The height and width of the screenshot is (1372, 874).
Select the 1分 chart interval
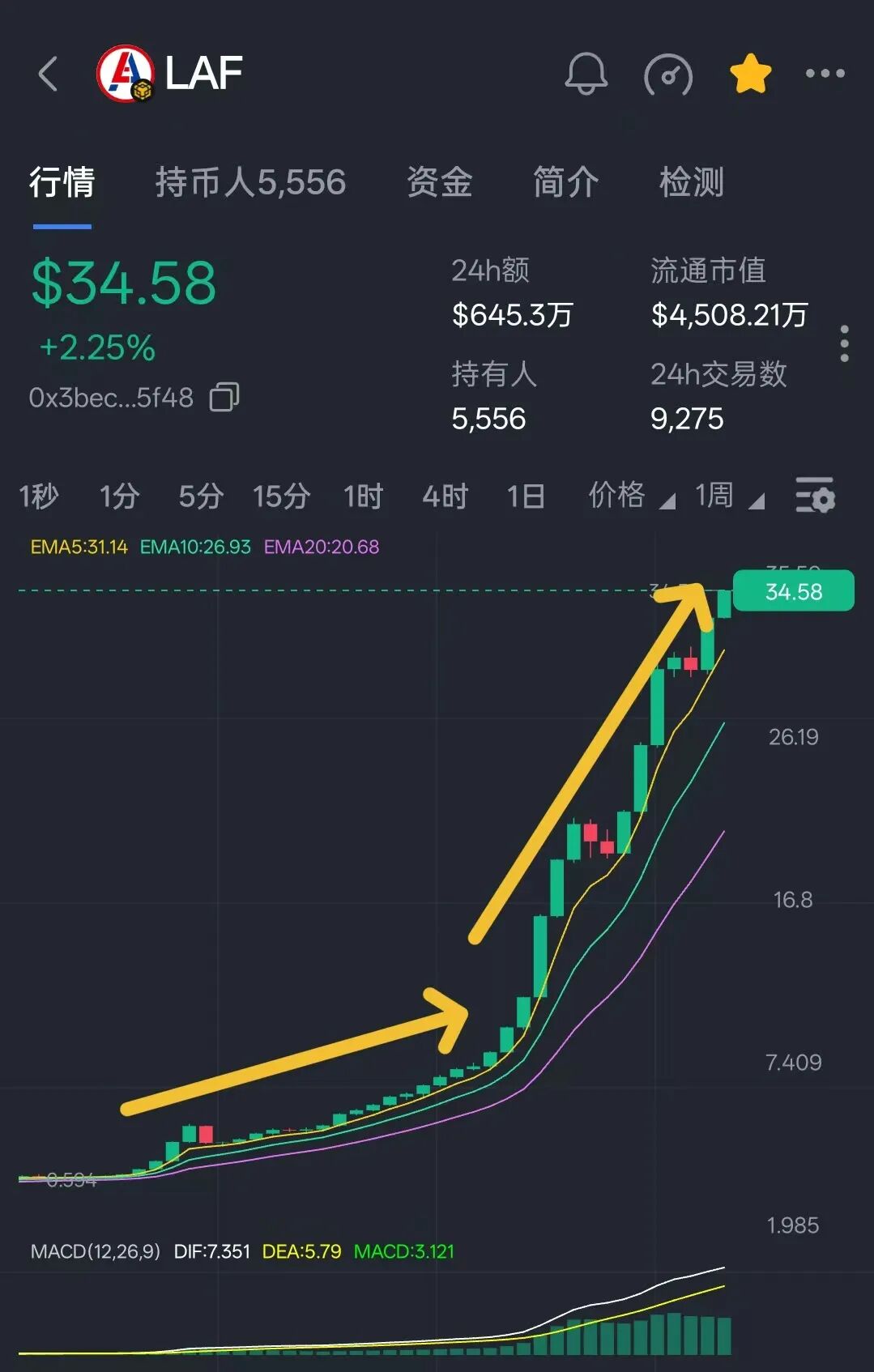click(119, 496)
